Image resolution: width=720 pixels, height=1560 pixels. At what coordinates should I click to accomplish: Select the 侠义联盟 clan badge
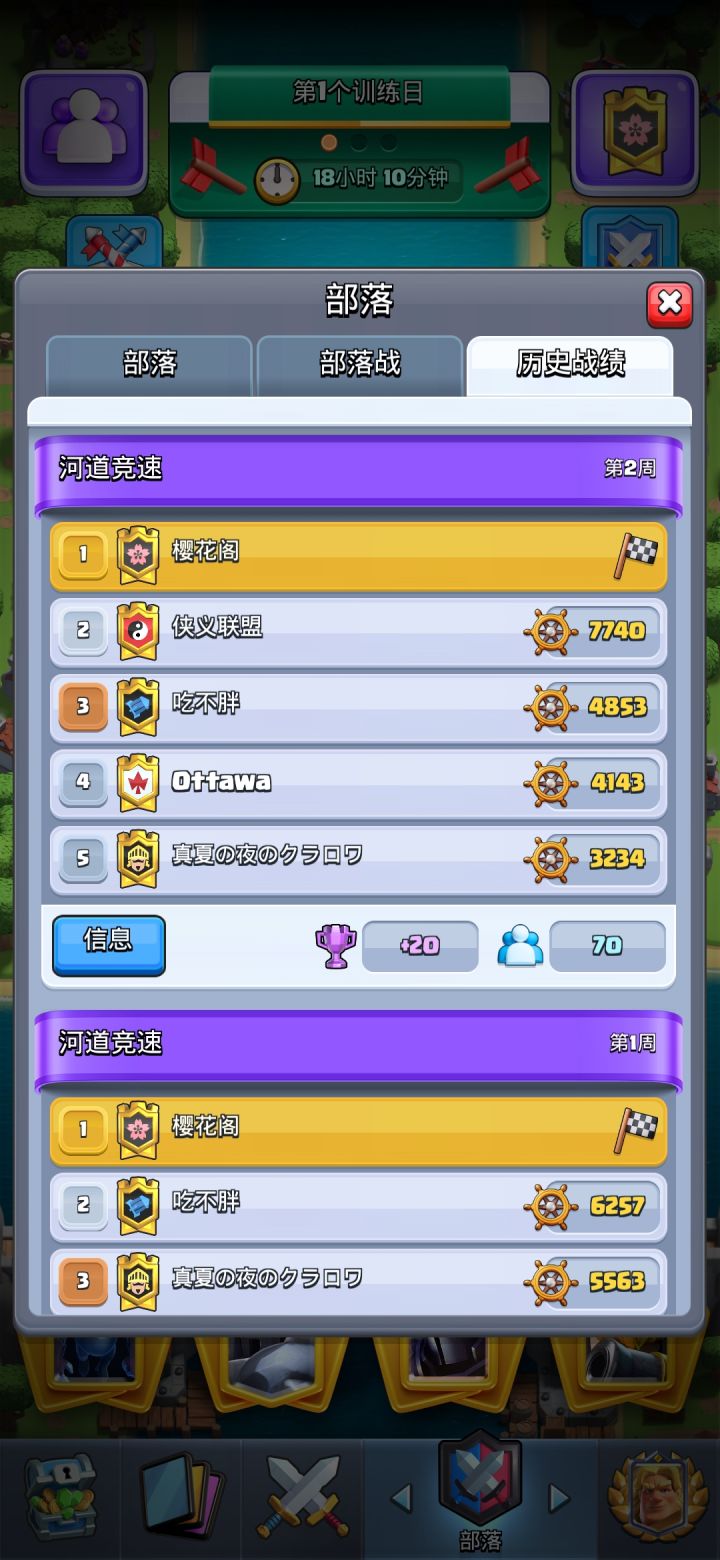pos(138,630)
